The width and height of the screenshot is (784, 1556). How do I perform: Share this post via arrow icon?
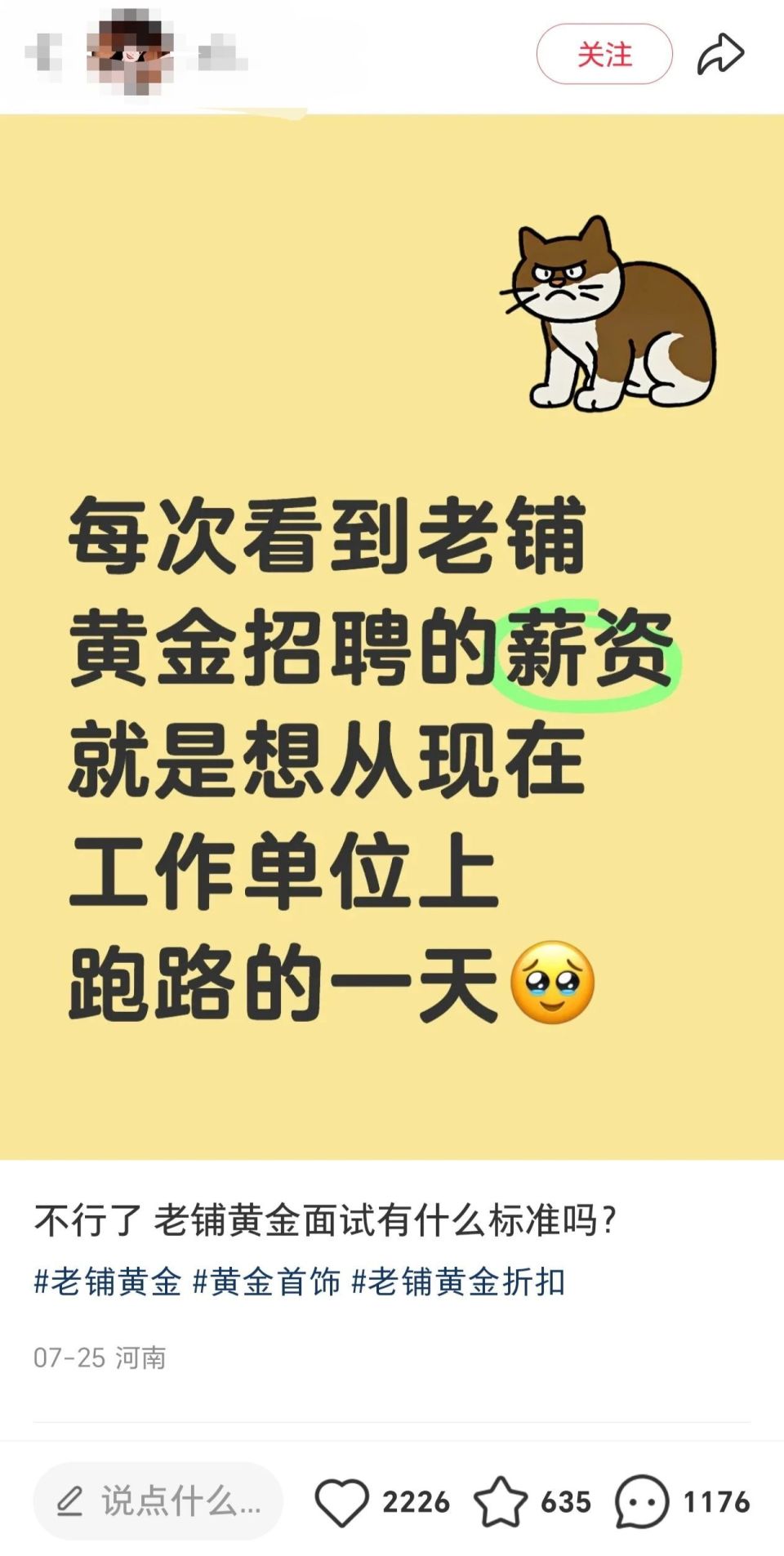pos(720,55)
